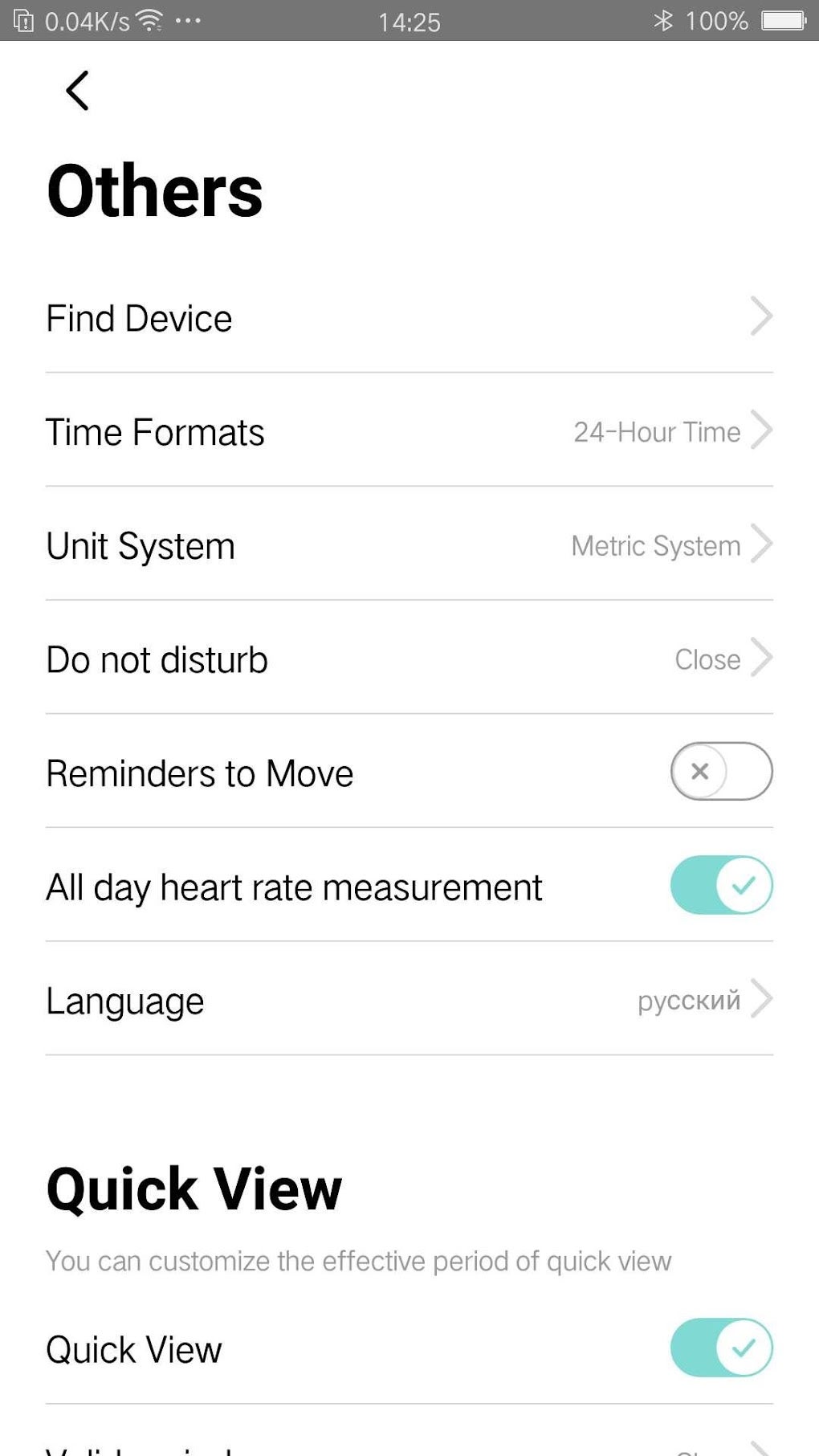
Task: Open Time Formats setting
Action: click(x=409, y=432)
